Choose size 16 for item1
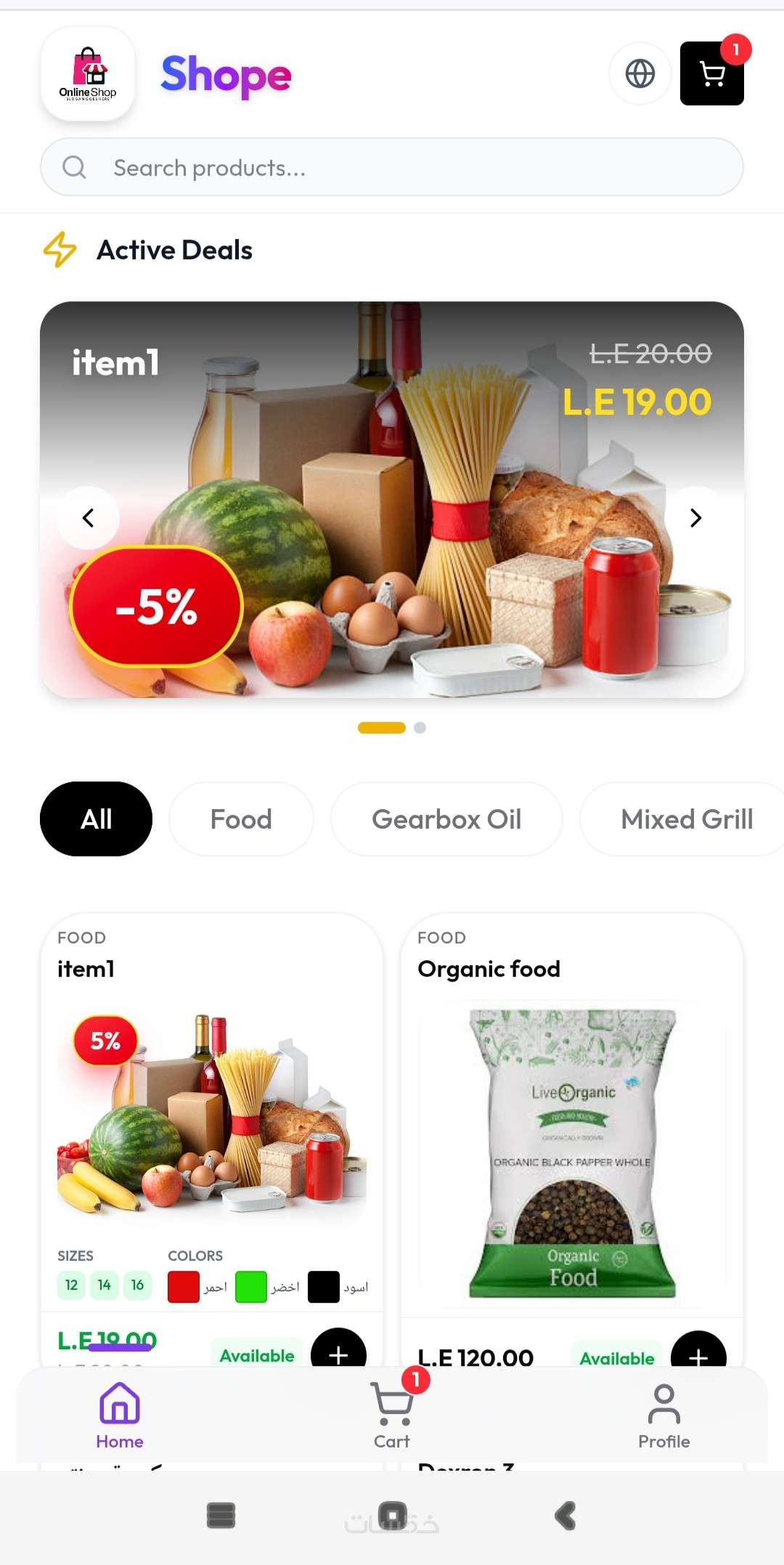This screenshot has width=784, height=1565. (x=137, y=1285)
